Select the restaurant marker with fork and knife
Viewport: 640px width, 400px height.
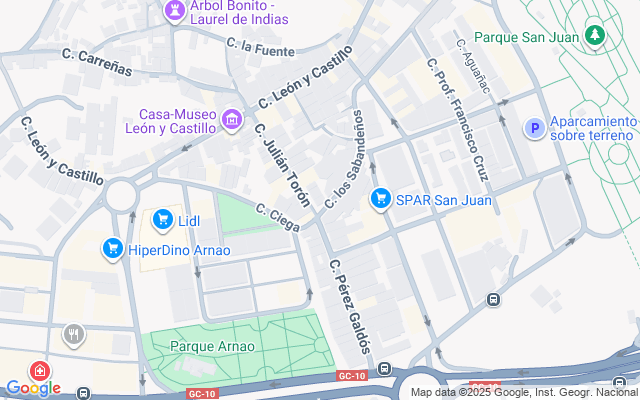click(x=73, y=334)
